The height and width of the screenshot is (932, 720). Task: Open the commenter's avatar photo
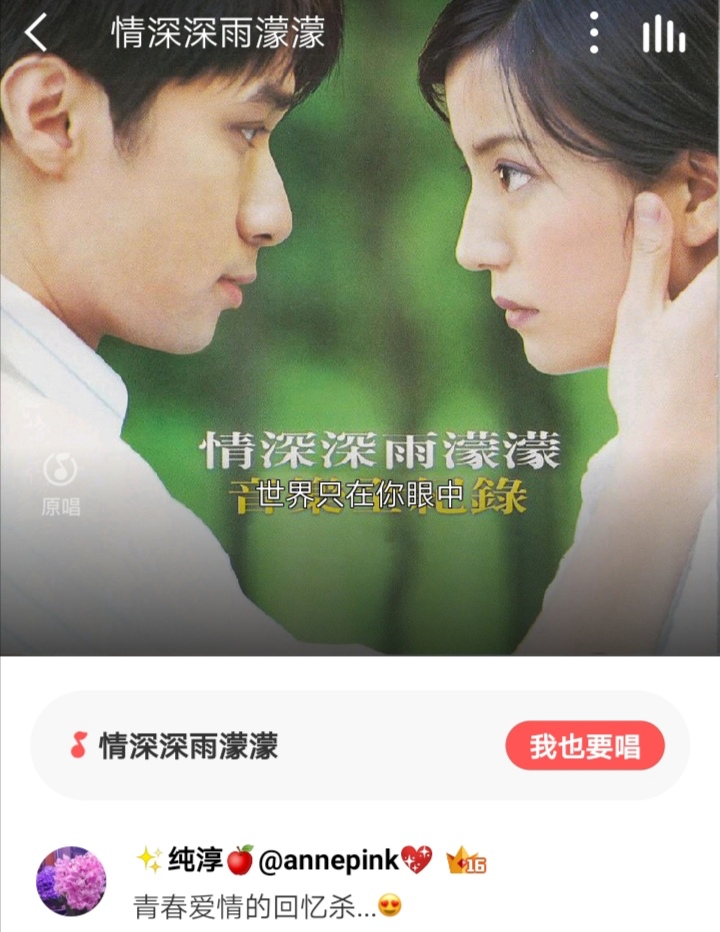point(73,880)
